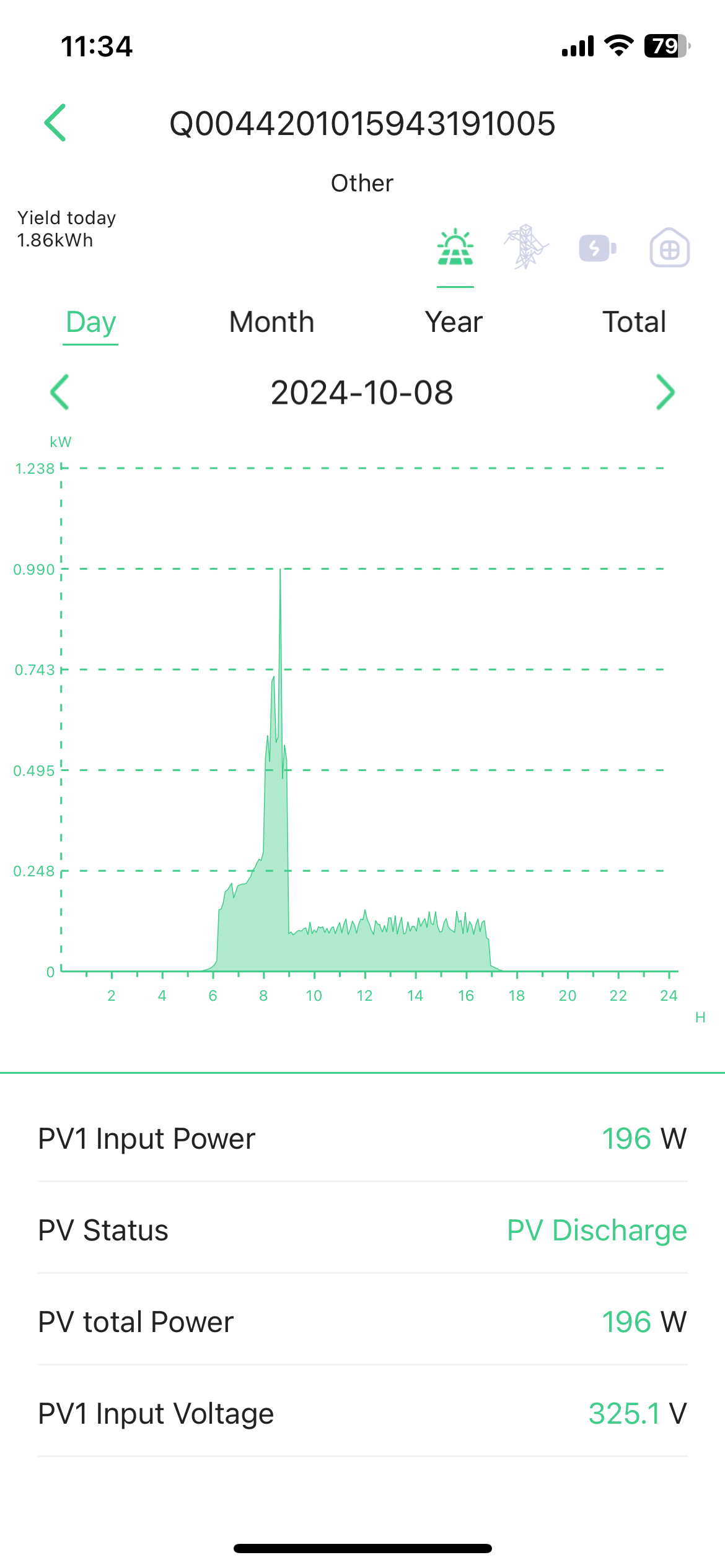Go to the previous day's chart

(59, 392)
